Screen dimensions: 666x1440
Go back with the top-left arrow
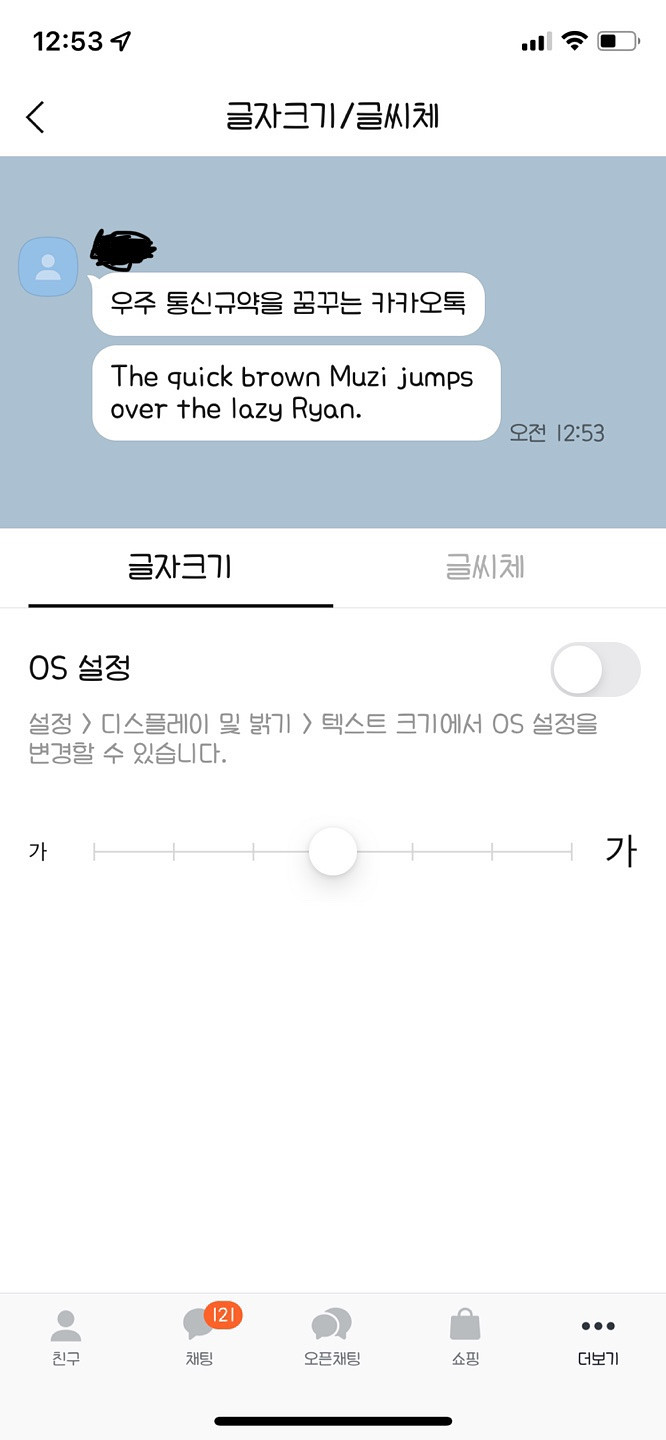[x=36, y=117]
